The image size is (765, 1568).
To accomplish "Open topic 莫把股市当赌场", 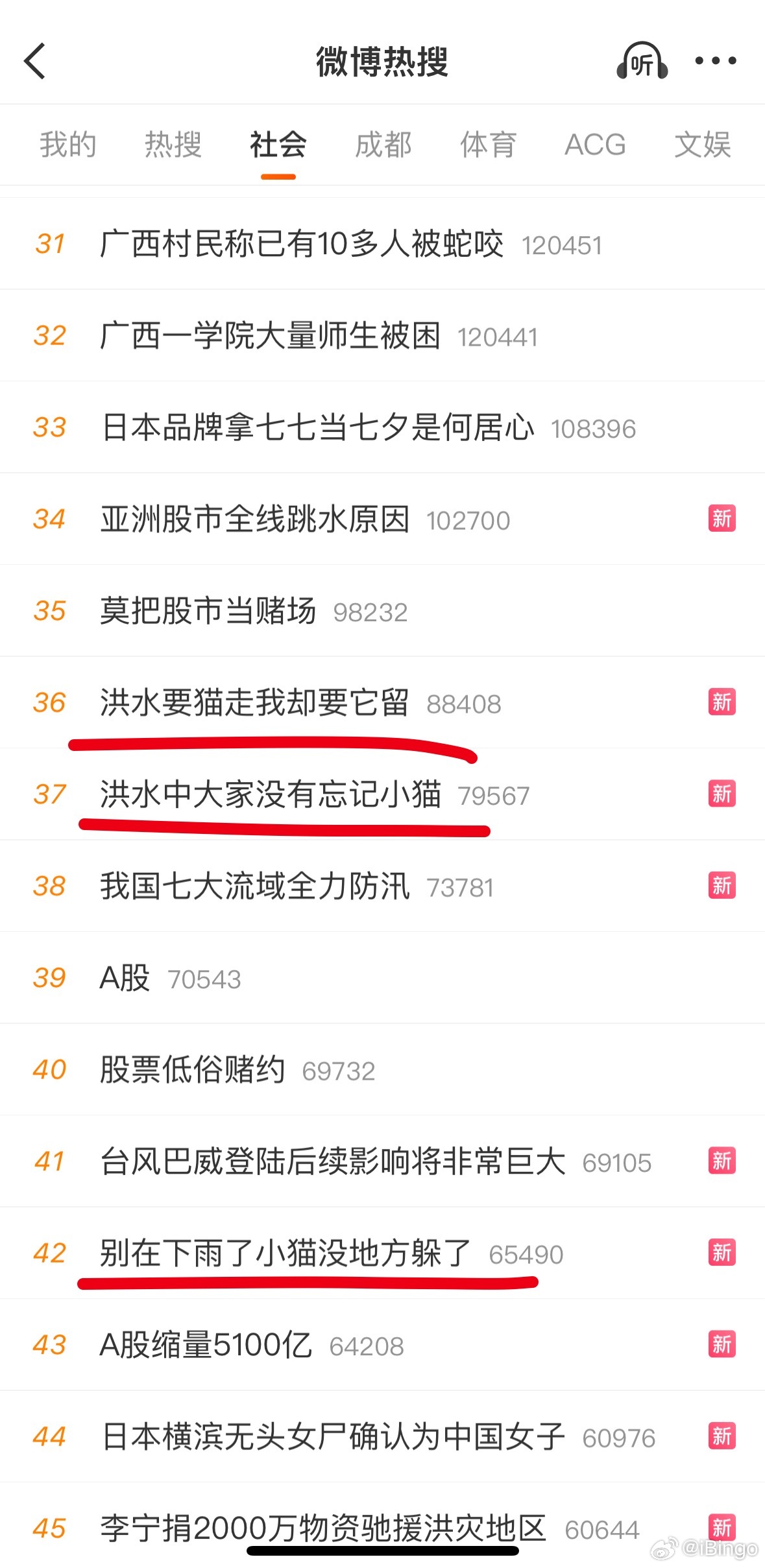I will tap(382, 611).
